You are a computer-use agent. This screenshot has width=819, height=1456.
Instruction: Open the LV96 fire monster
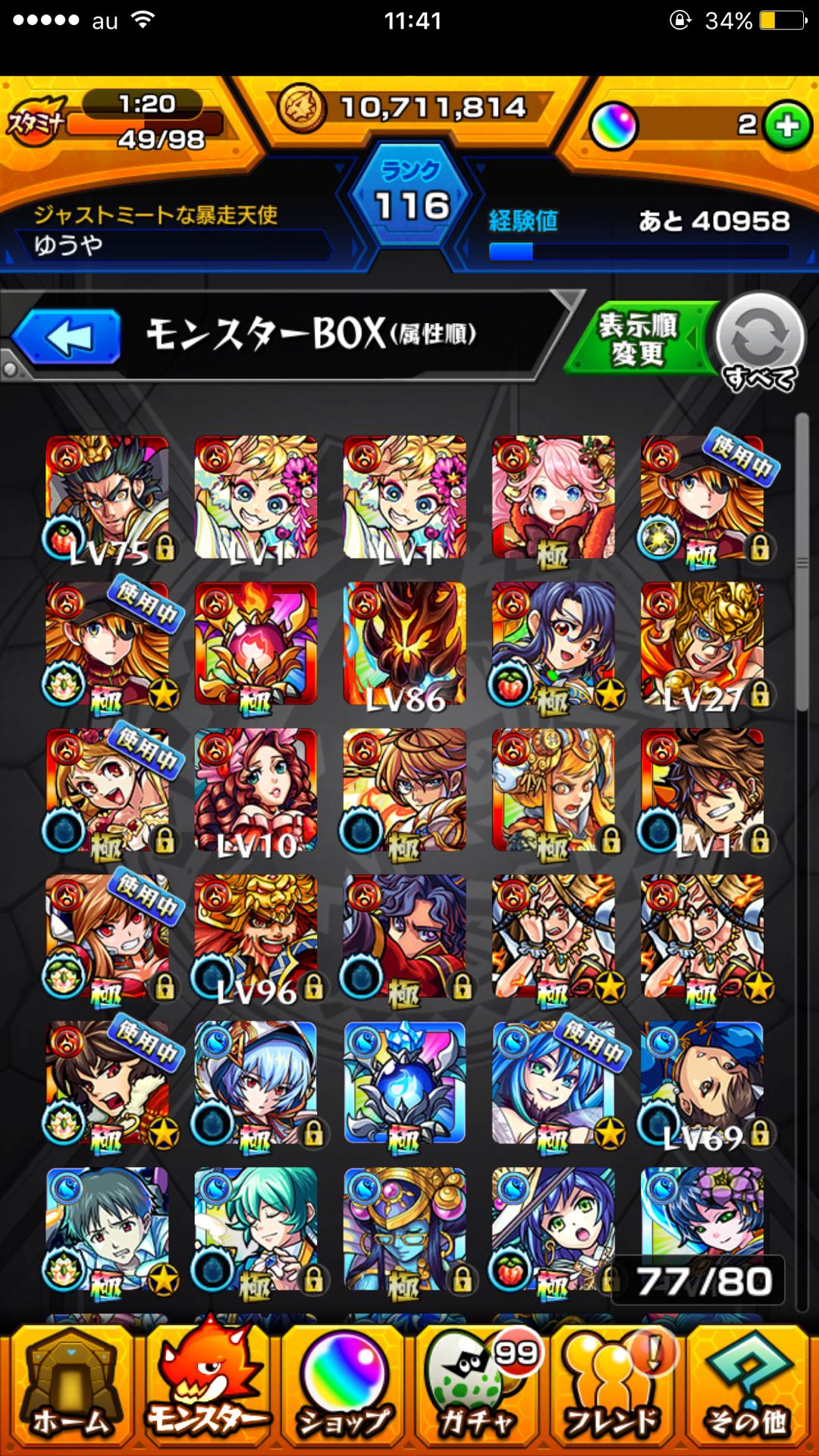[x=256, y=937]
